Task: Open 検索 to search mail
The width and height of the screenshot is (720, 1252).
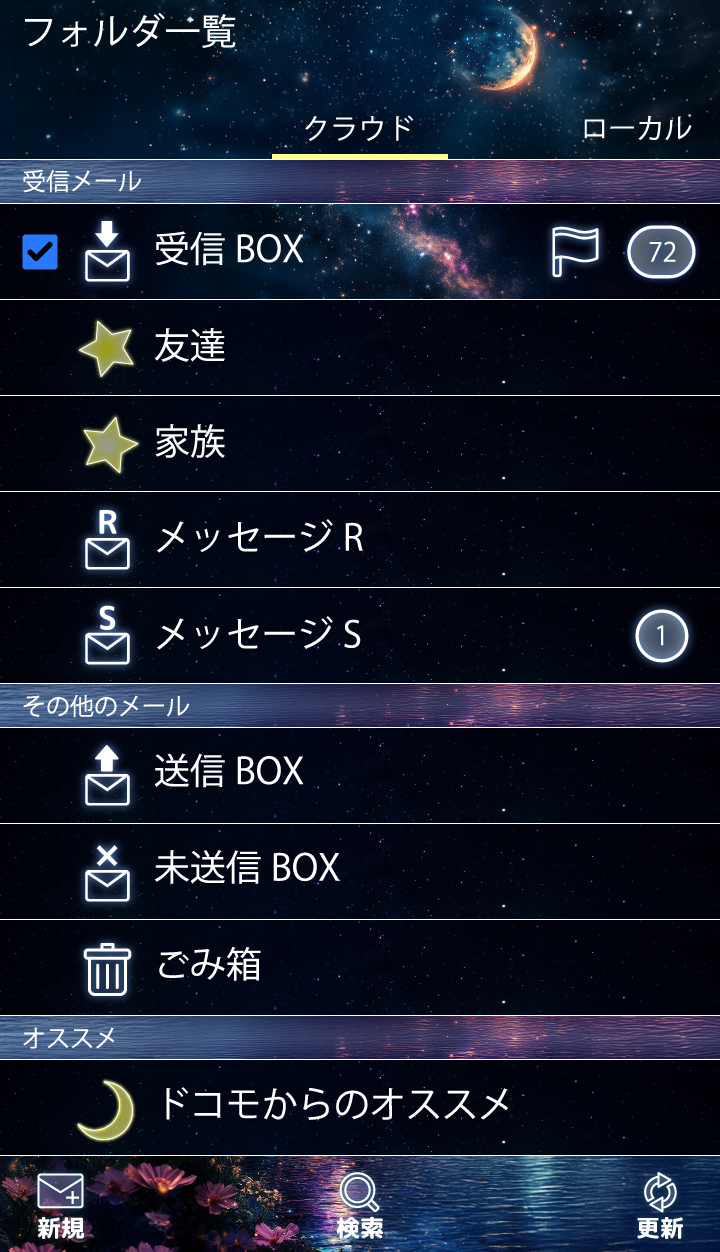Action: (359, 1205)
